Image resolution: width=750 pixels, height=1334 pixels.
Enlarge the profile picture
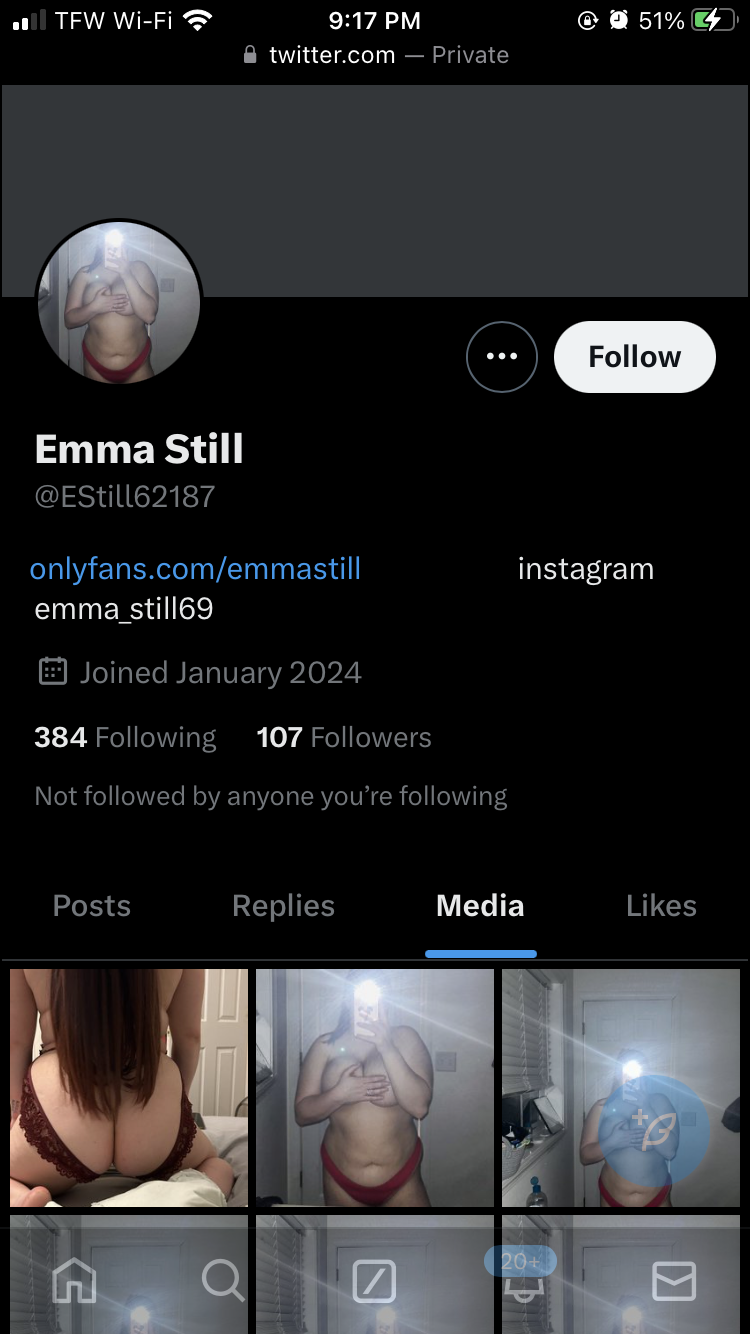click(119, 303)
